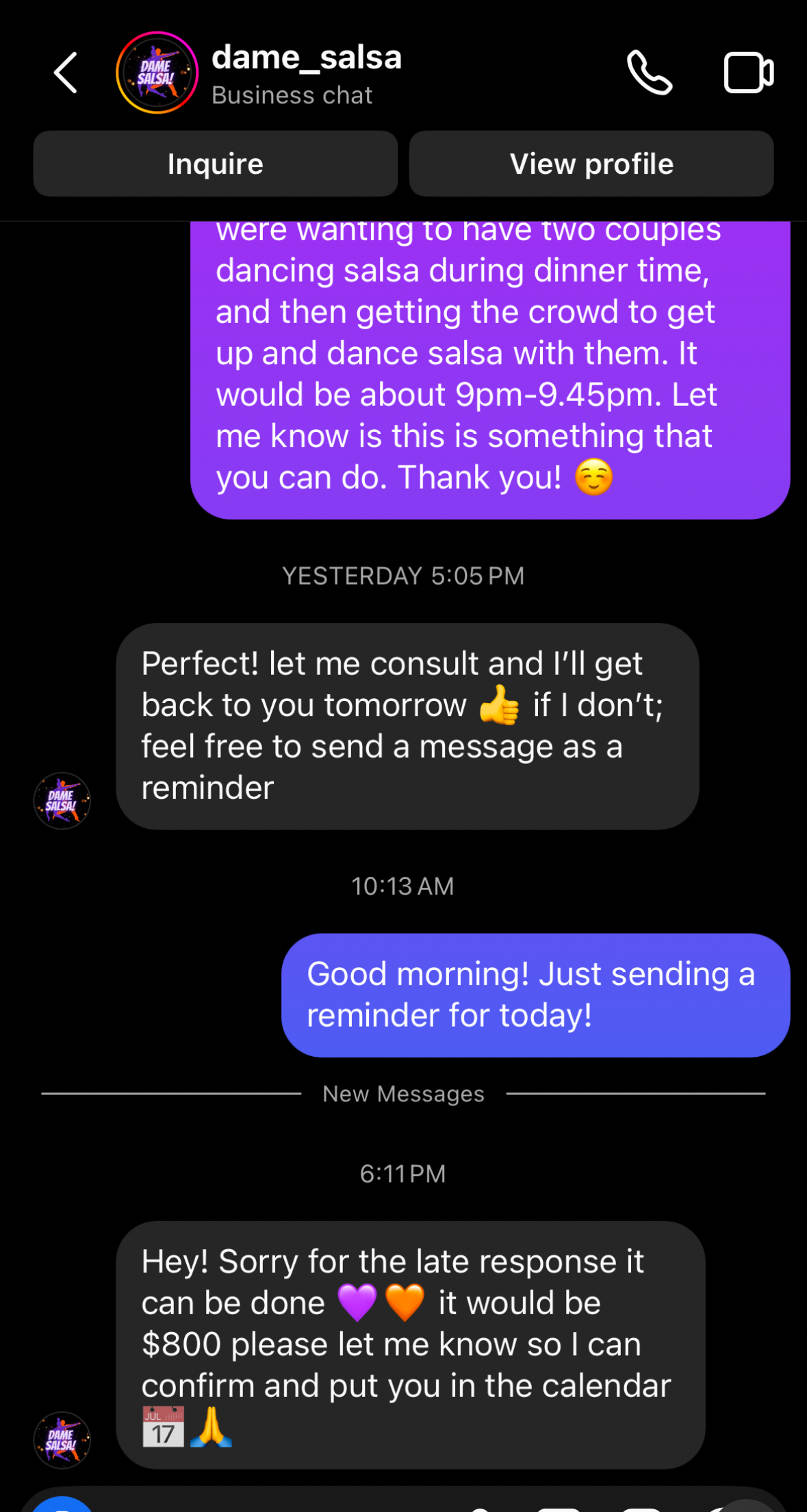Start a voice call with dame_salsa
Viewport: 807px width, 1512px height.
(650, 73)
